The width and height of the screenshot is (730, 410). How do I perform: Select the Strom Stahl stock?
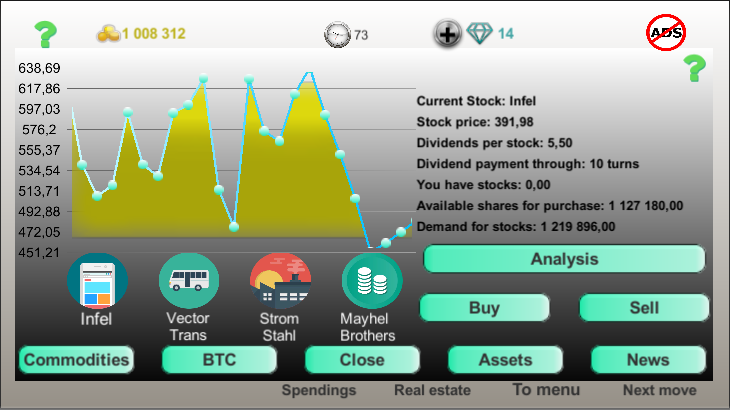(280, 282)
